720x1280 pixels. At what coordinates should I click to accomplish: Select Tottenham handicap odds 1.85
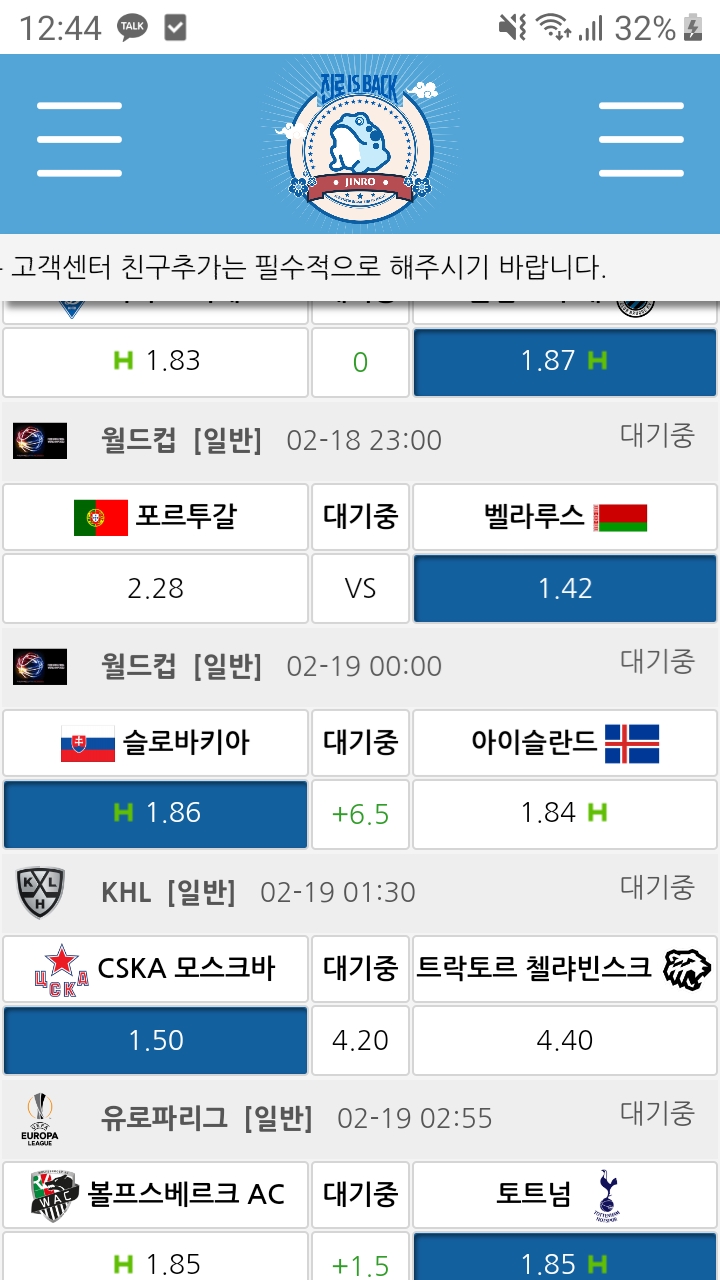click(565, 1262)
